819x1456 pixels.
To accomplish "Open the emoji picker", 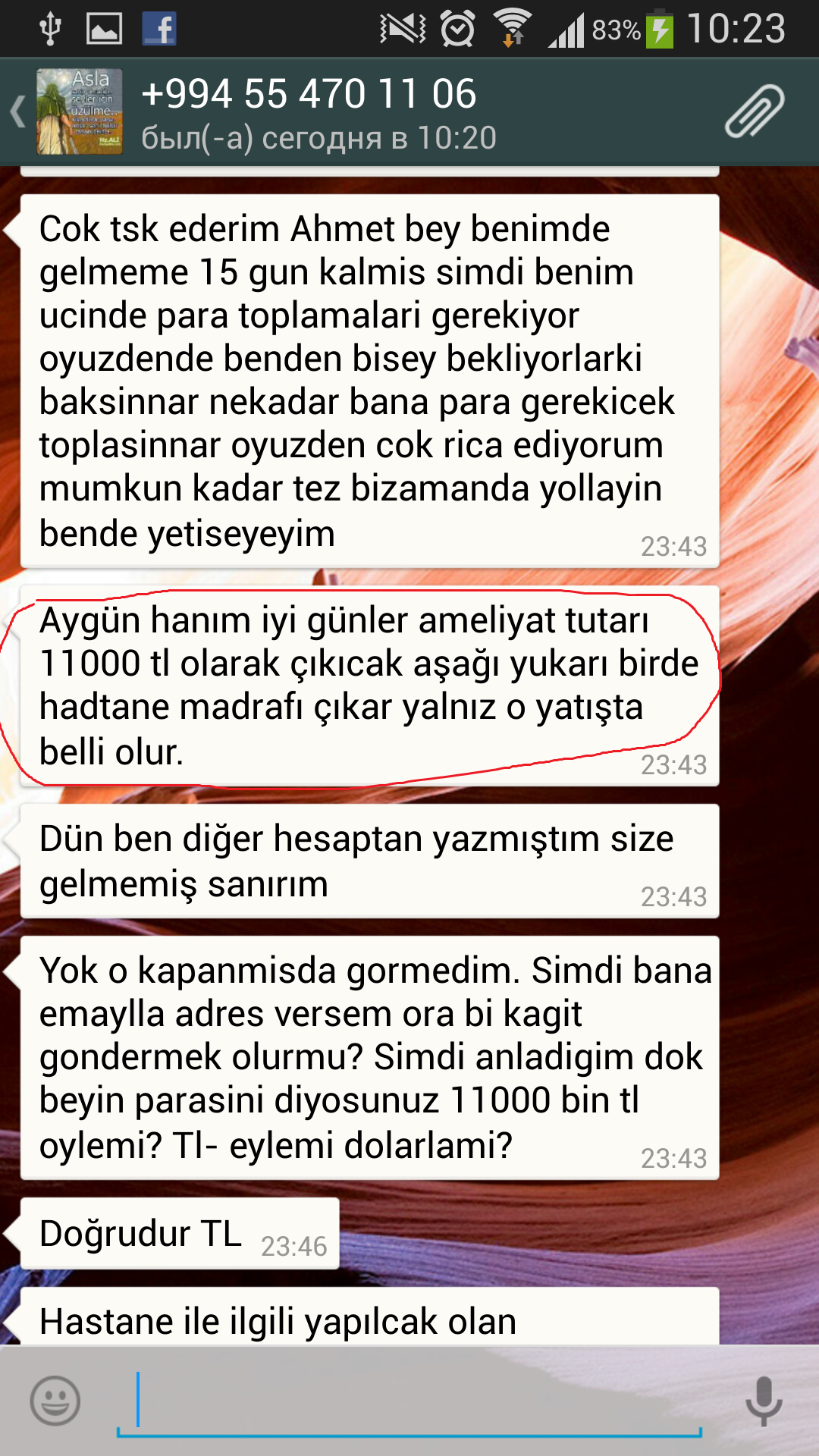I will click(55, 1401).
